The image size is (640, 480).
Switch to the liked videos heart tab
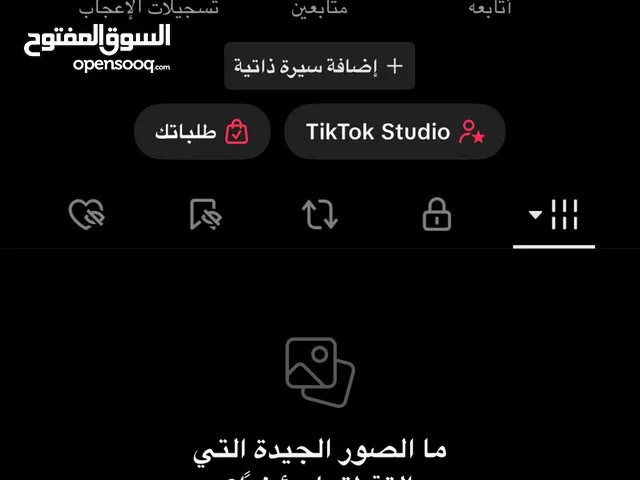(86, 213)
